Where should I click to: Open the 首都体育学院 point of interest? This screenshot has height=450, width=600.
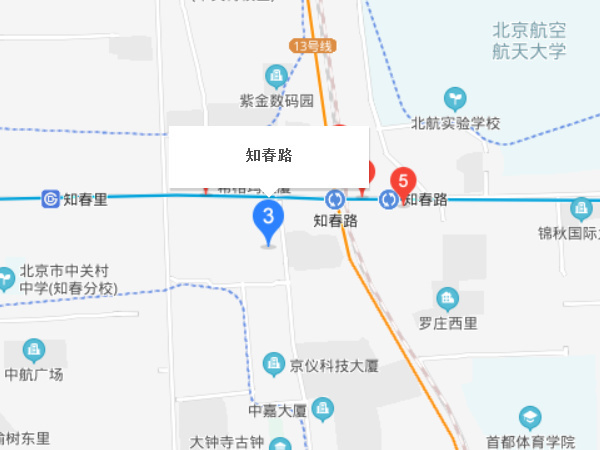pyautogui.click(x=527, y=418)
